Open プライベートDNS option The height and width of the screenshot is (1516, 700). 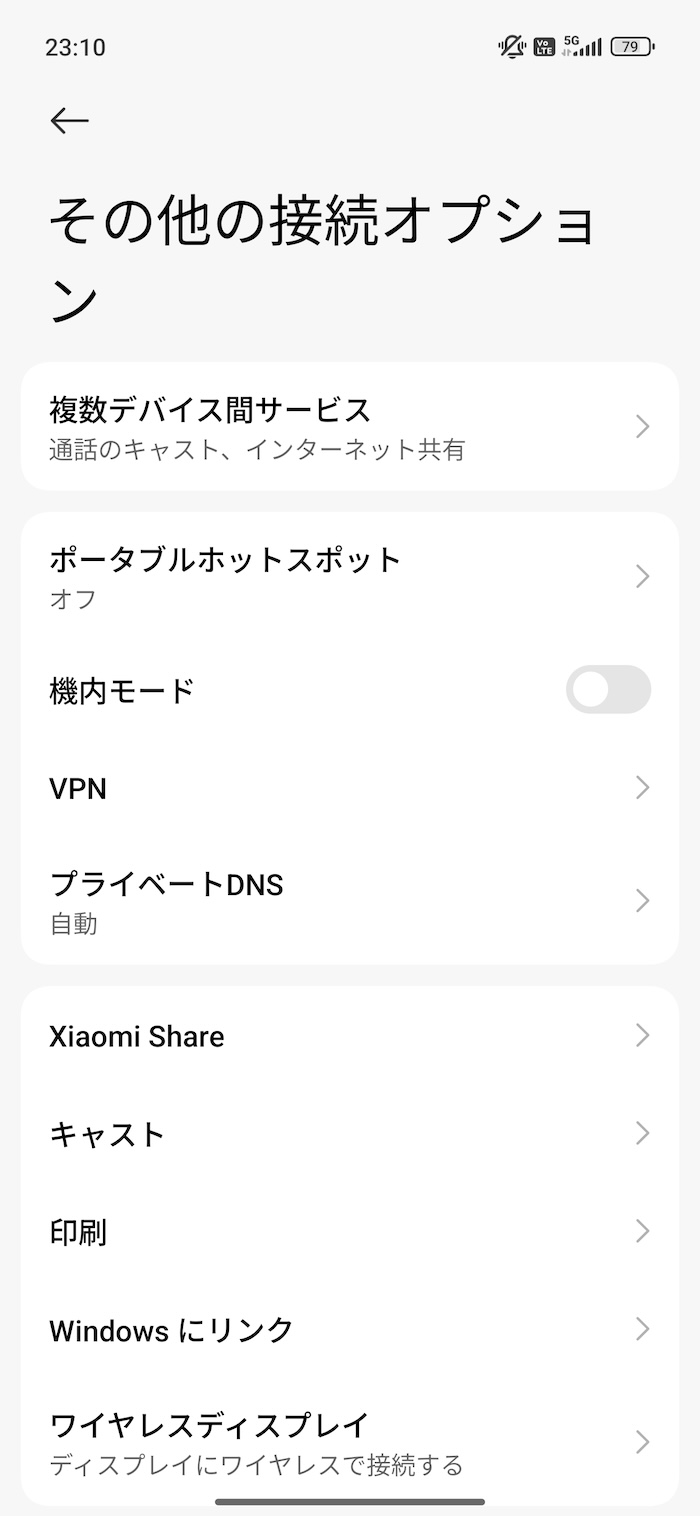[350, 901]
